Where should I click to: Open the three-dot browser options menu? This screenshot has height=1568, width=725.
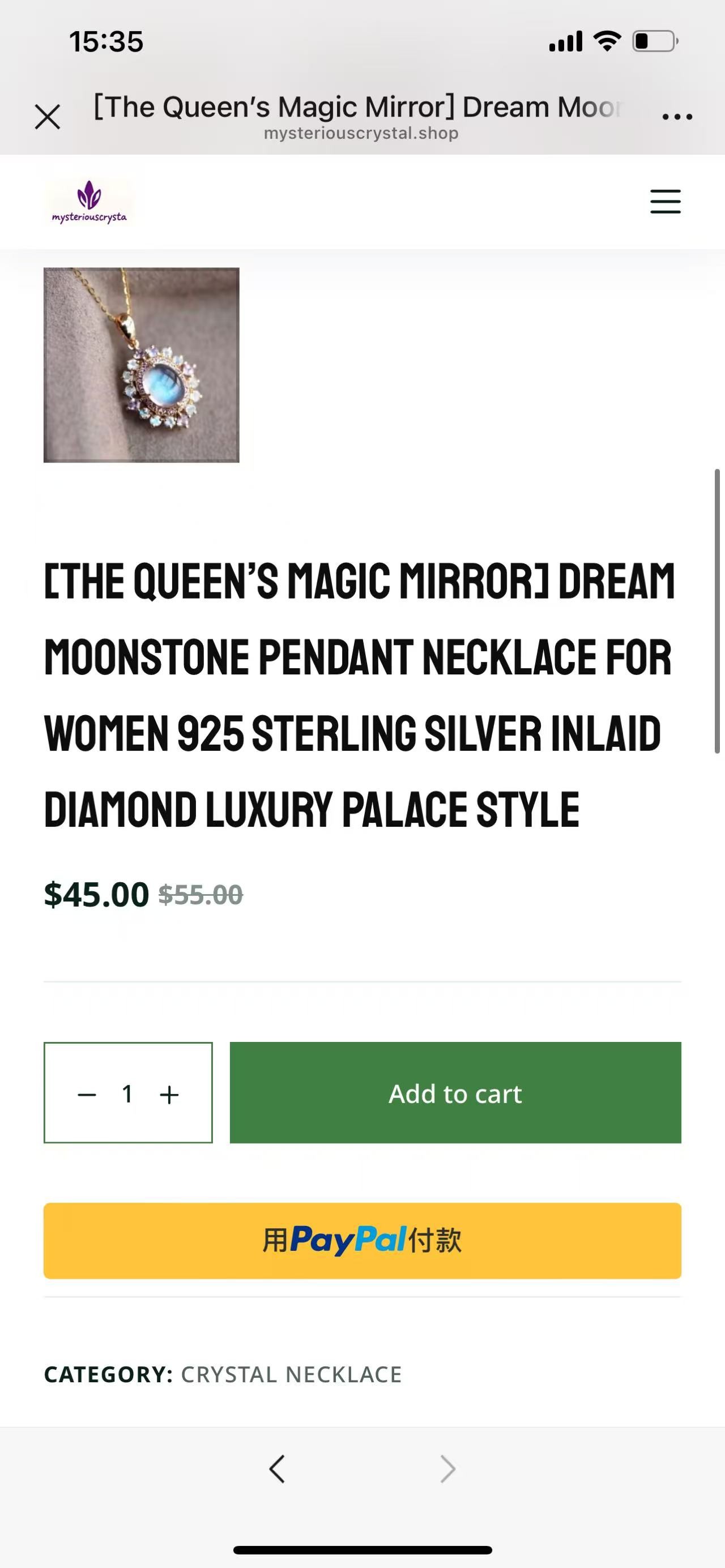point(677,116)
